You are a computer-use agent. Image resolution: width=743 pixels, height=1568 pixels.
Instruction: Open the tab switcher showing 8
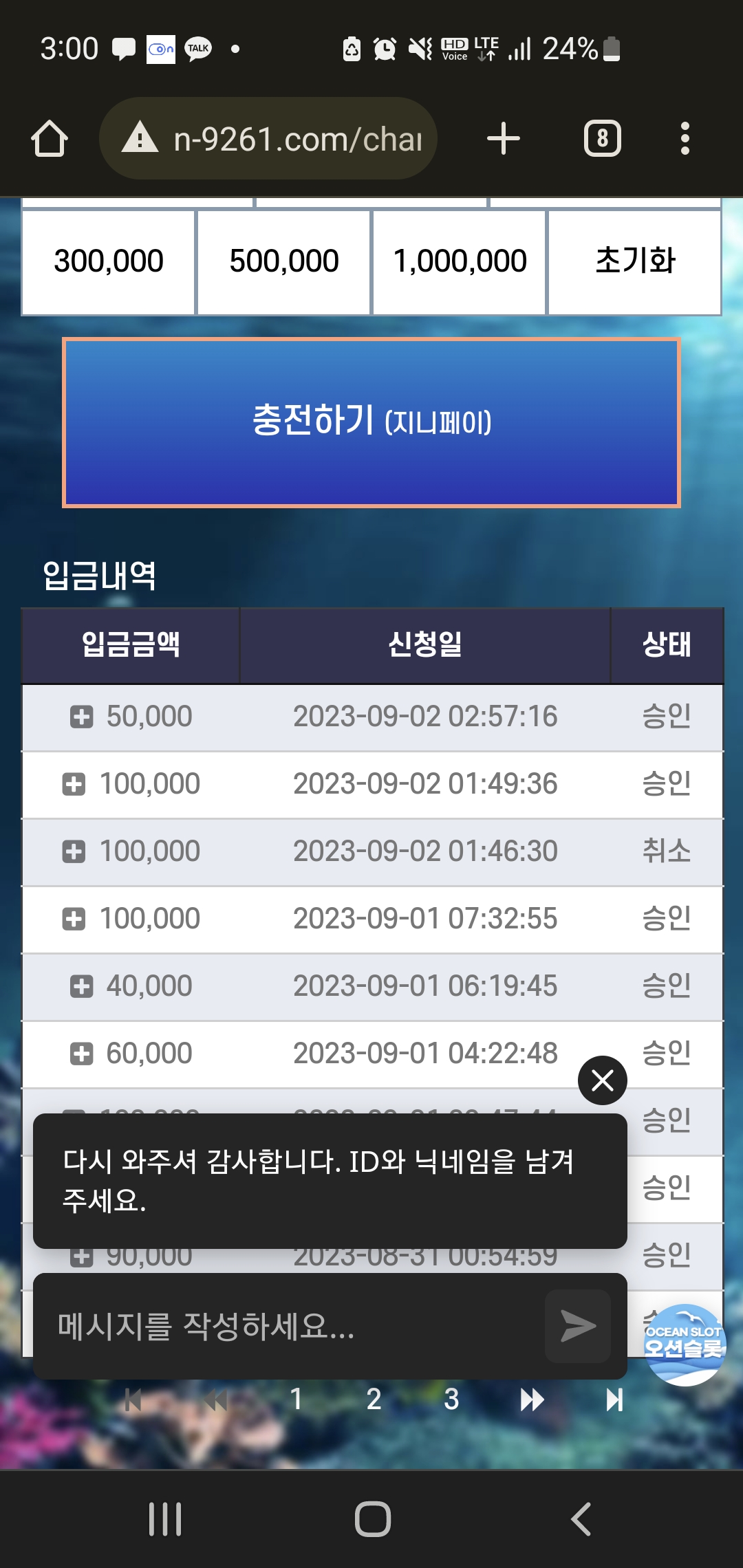[x=603, y=139]
